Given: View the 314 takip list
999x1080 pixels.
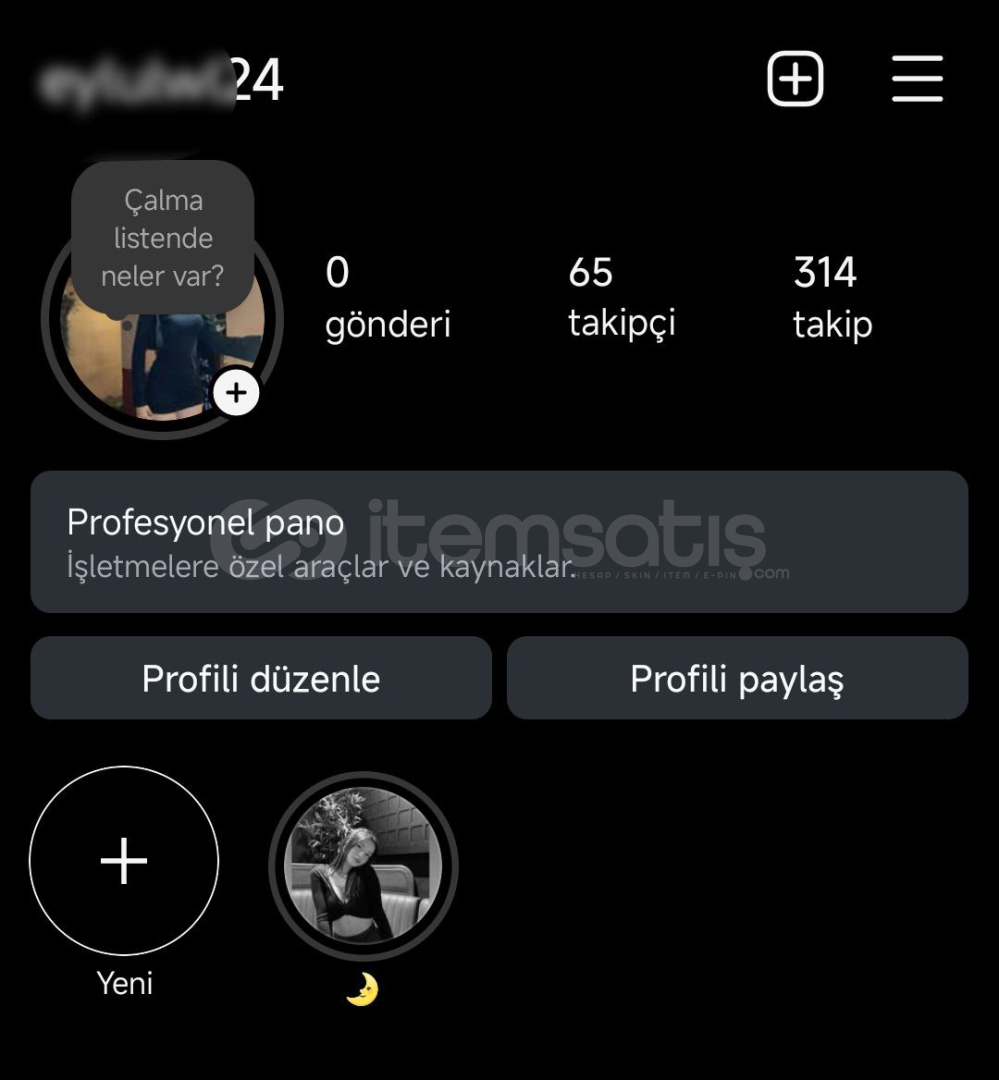Looking at the screenshot, I should (x=832, y=296).
